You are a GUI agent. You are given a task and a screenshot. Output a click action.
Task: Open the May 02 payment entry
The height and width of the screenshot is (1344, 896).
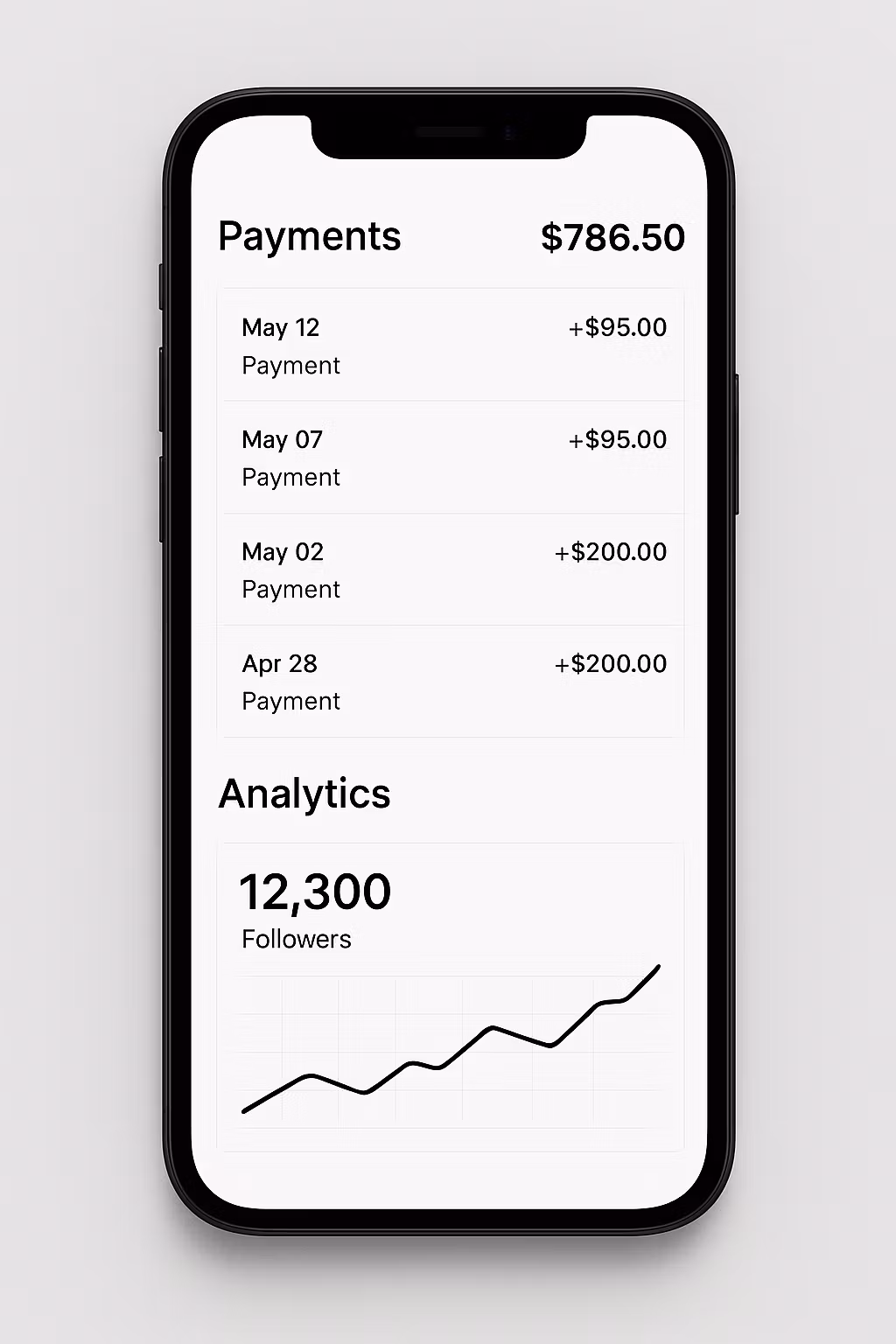(451, 569)
